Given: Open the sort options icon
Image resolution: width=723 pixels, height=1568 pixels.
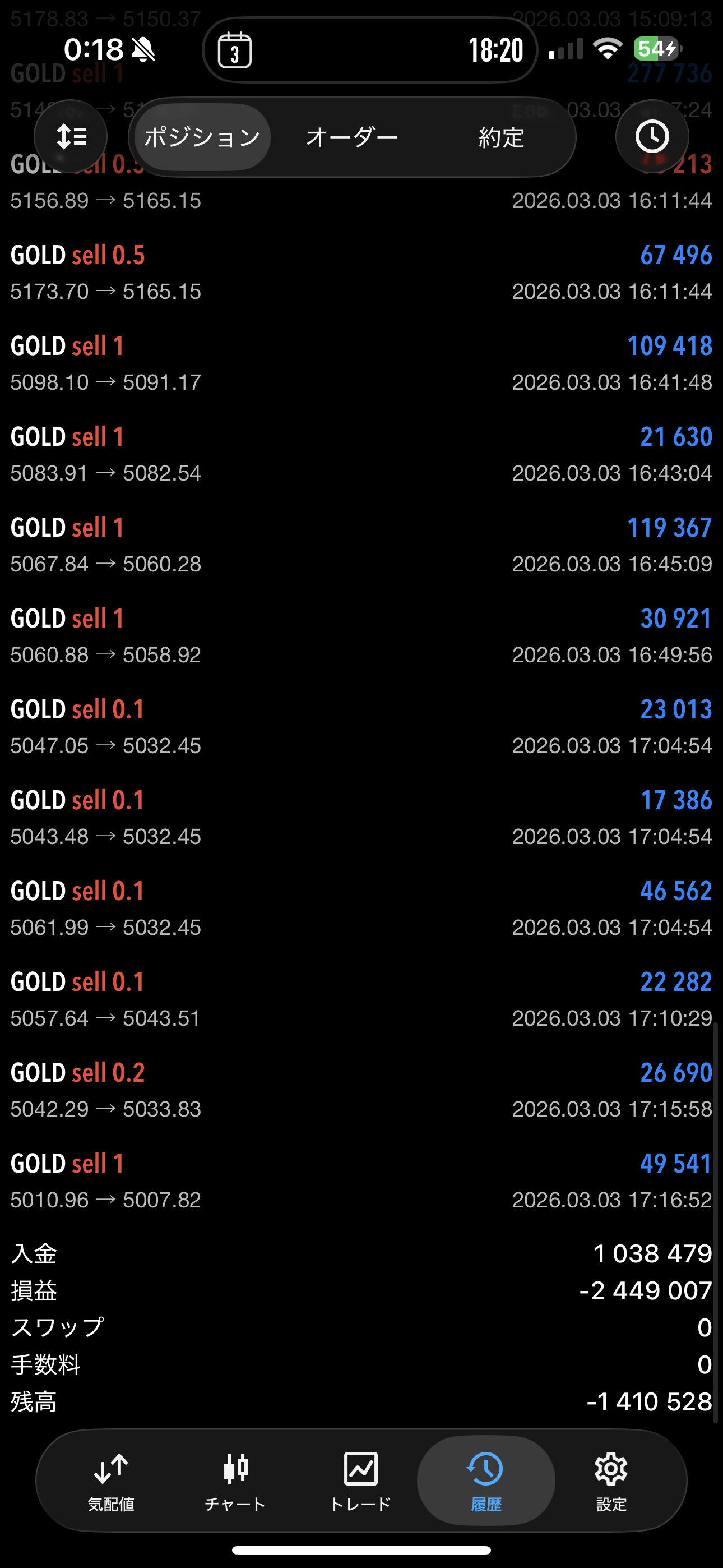Looking at the screenshot, I should coord(71,137).
